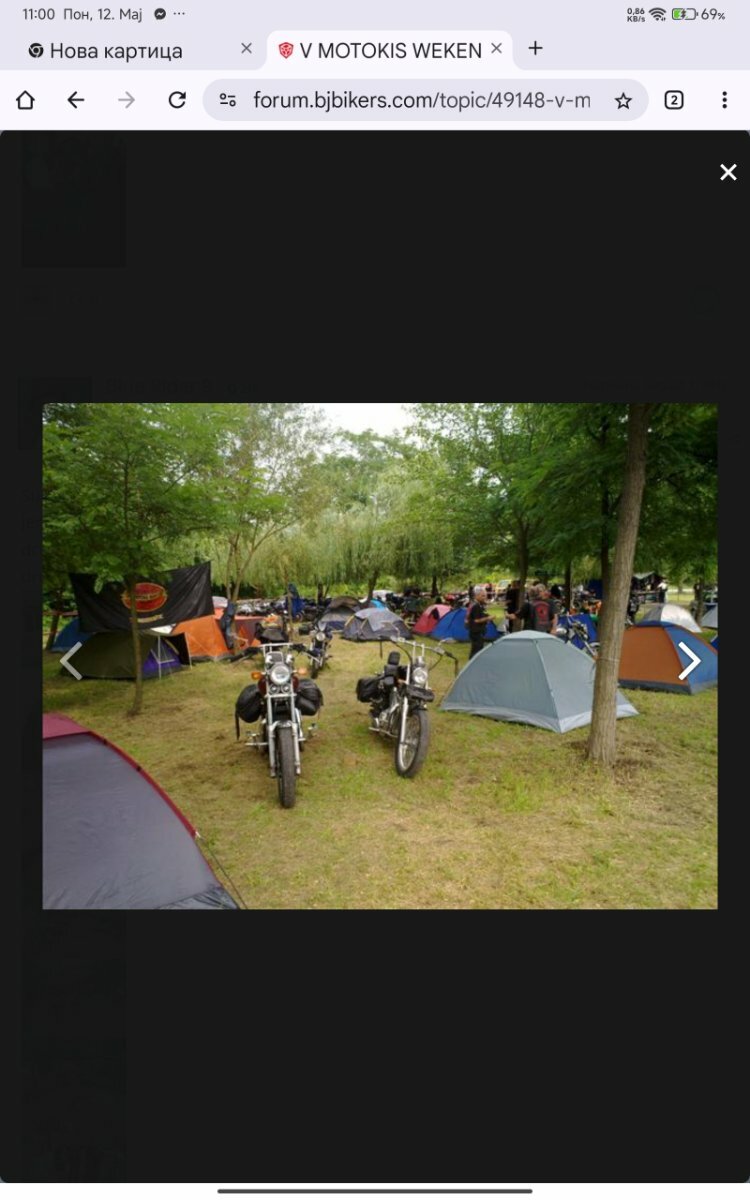Screen dimensions: 750x1200
Task: Reload the forum page
Action: 177,100
